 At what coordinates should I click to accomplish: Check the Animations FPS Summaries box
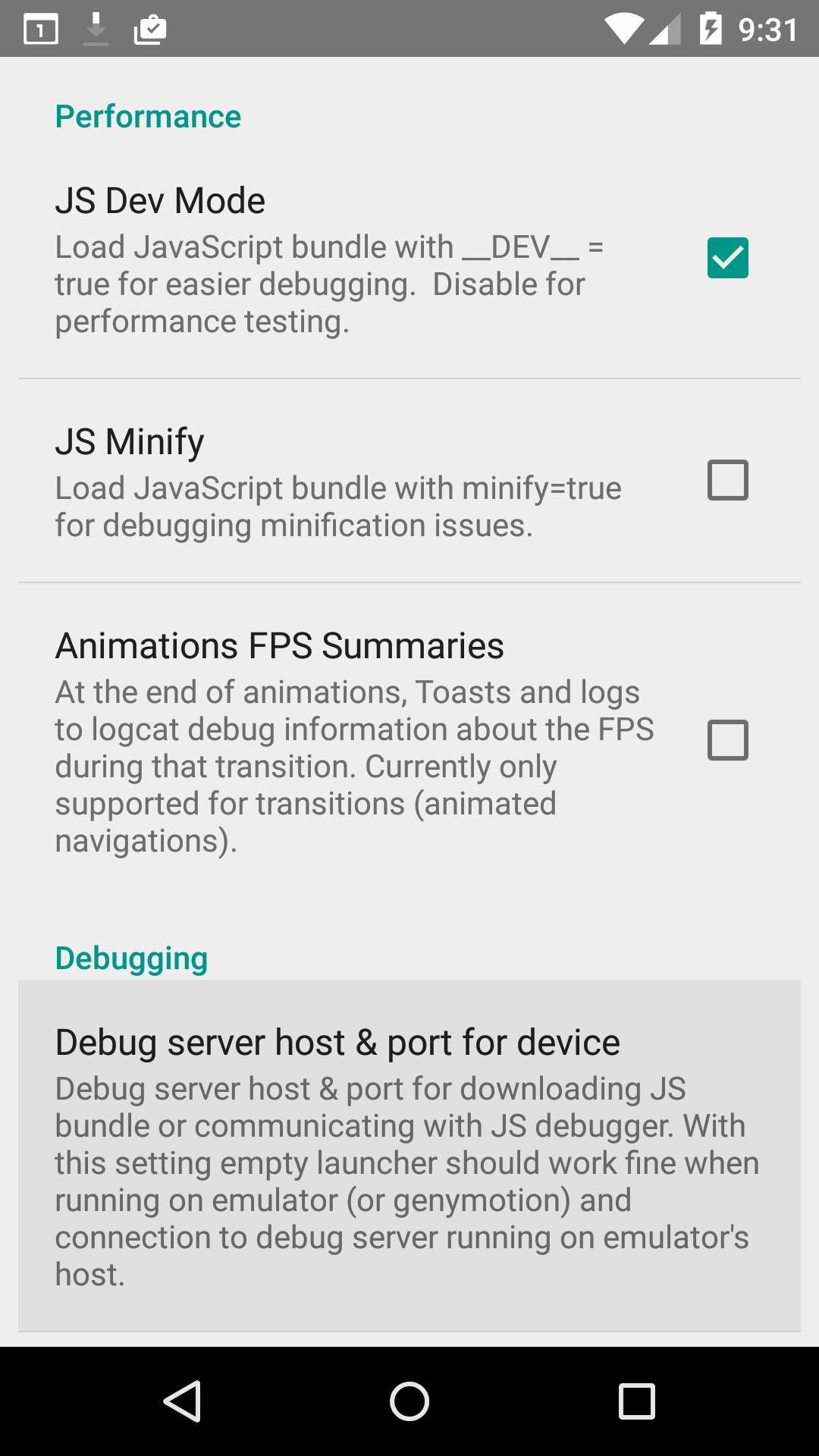click(727, 740)
